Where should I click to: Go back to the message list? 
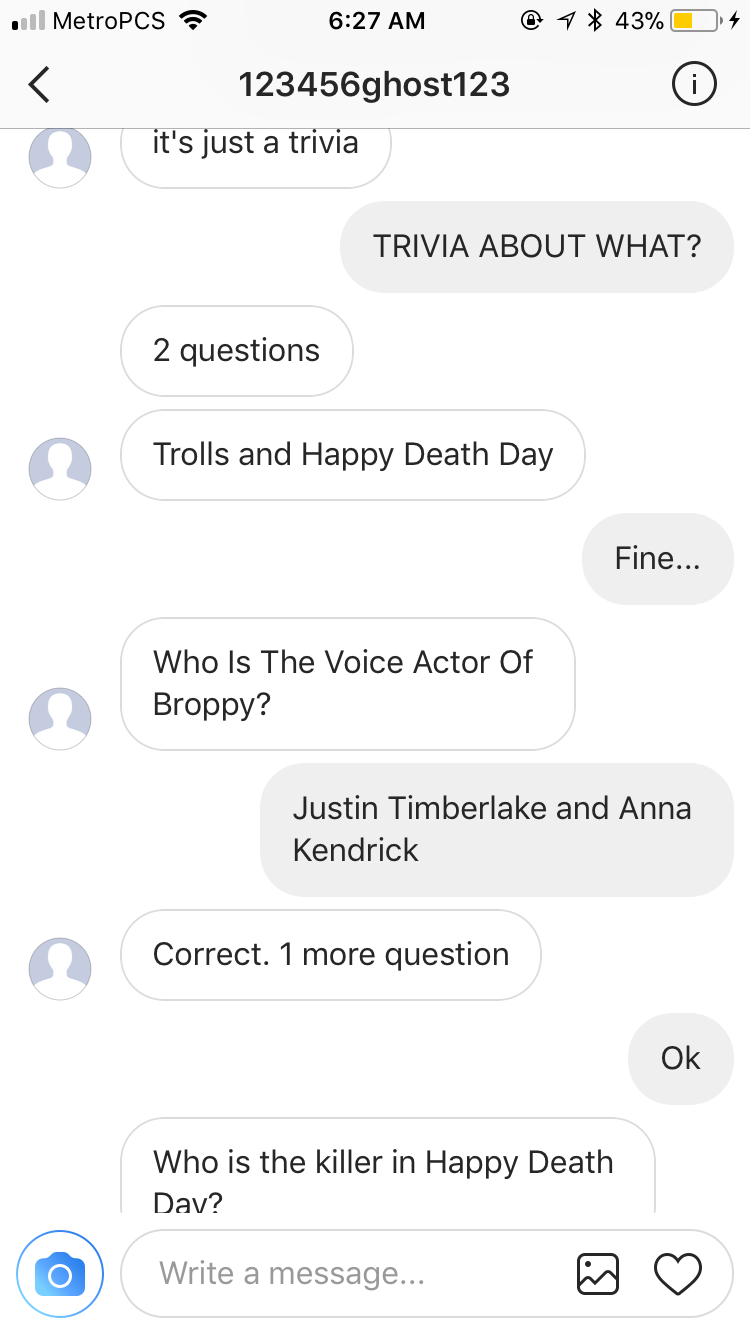click(x=40, y=85)
